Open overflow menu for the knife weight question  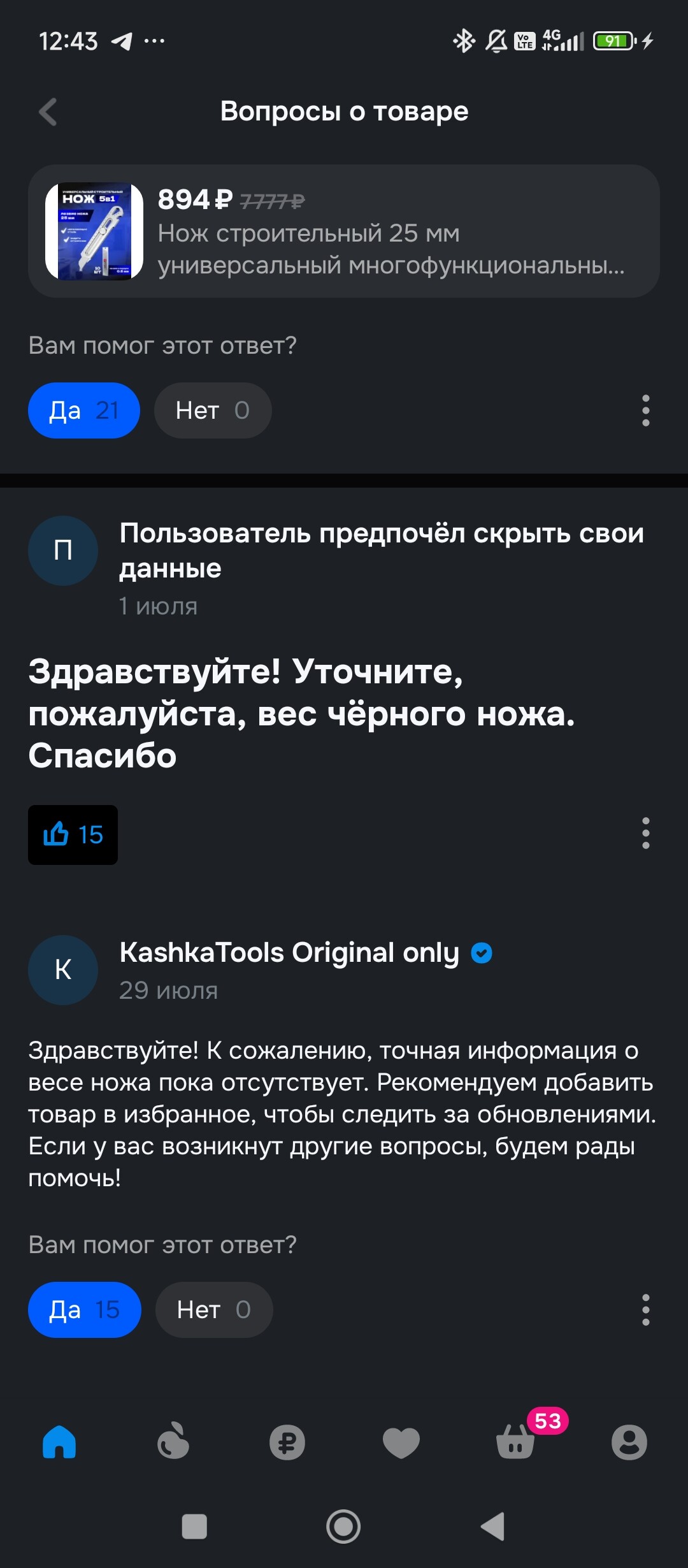click(x=645, y=833)
